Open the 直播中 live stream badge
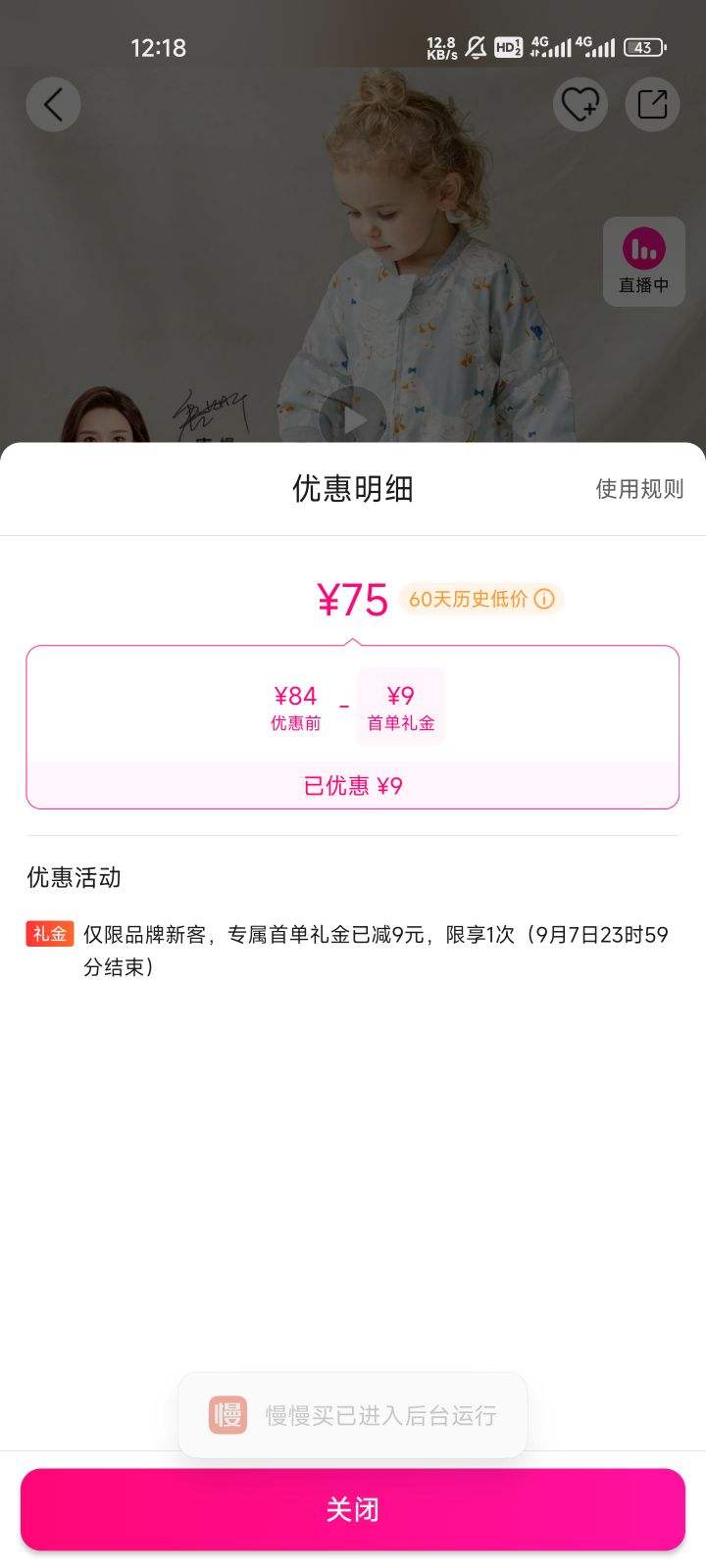The height and width of the screenshot is (1568, 706). [x=643, y=262]
